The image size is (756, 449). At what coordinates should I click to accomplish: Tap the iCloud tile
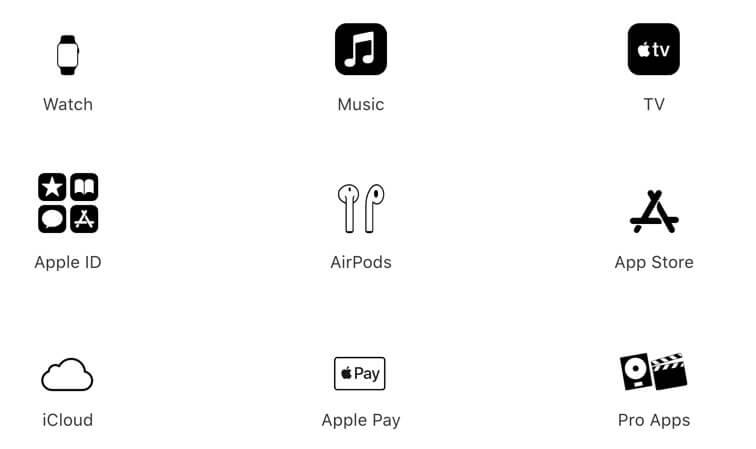click(x=68, y=375)
